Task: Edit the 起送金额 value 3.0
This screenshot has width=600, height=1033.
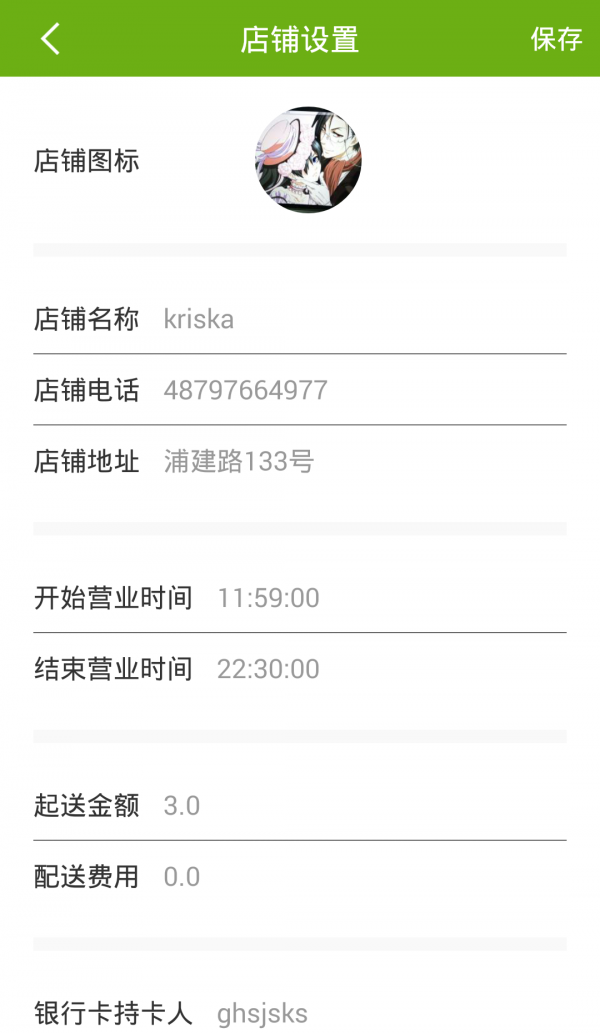Action: (x=364, y=806)
